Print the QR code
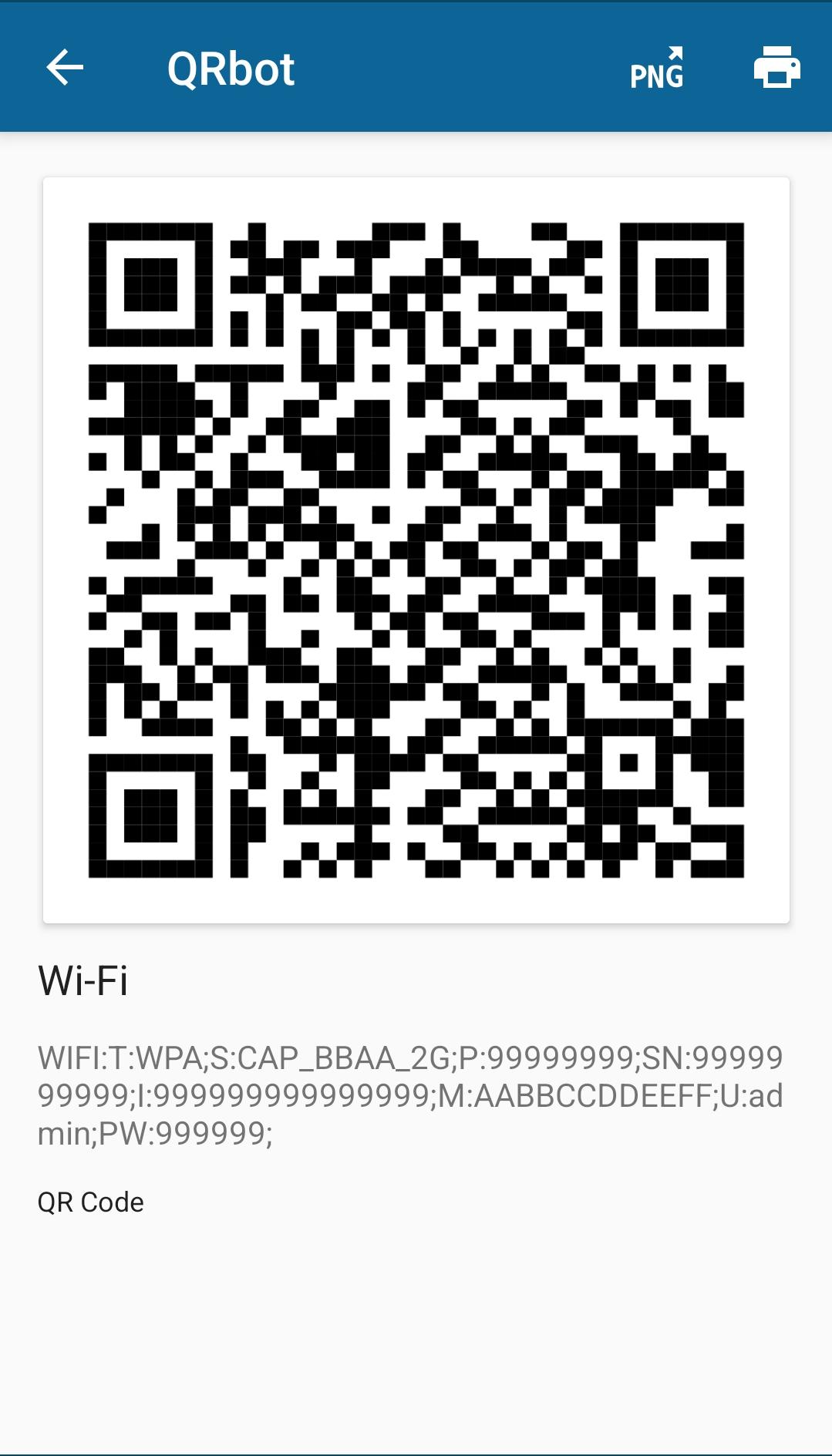 (776, 68)
